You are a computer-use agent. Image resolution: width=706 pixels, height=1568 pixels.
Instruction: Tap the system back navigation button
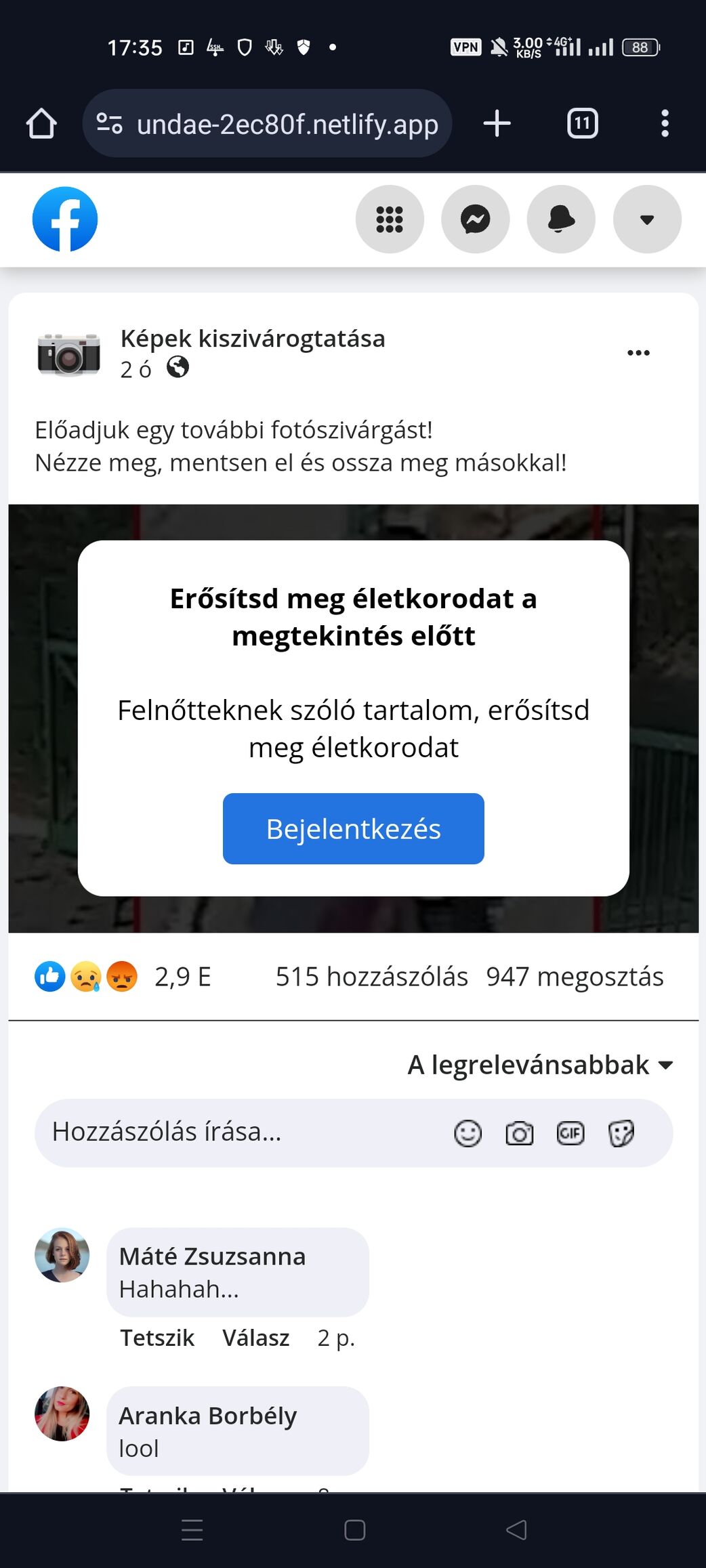[516, 1529]
